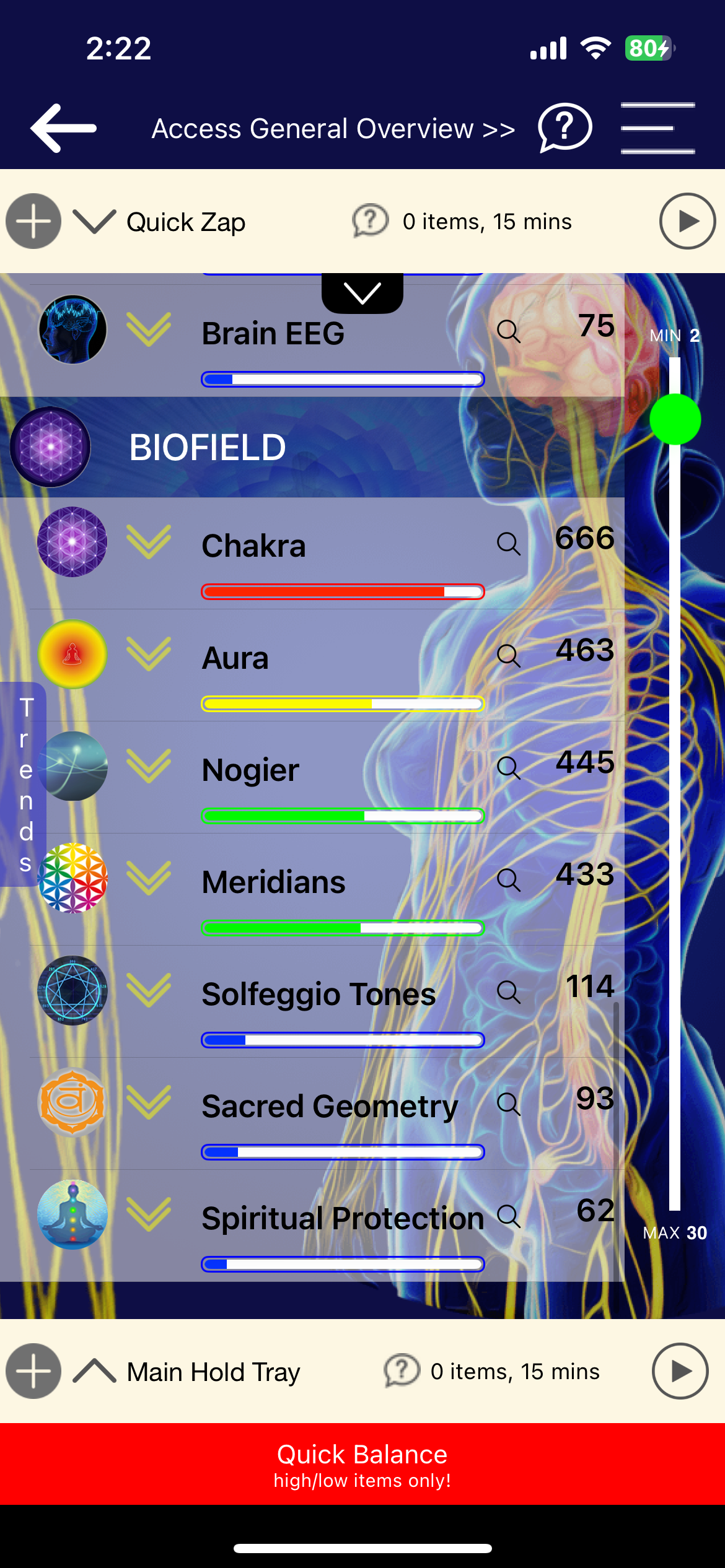725x1568 pixels.
Task: Open Access General Overview link
Action: pyautogui.click(x=333, y=129)
